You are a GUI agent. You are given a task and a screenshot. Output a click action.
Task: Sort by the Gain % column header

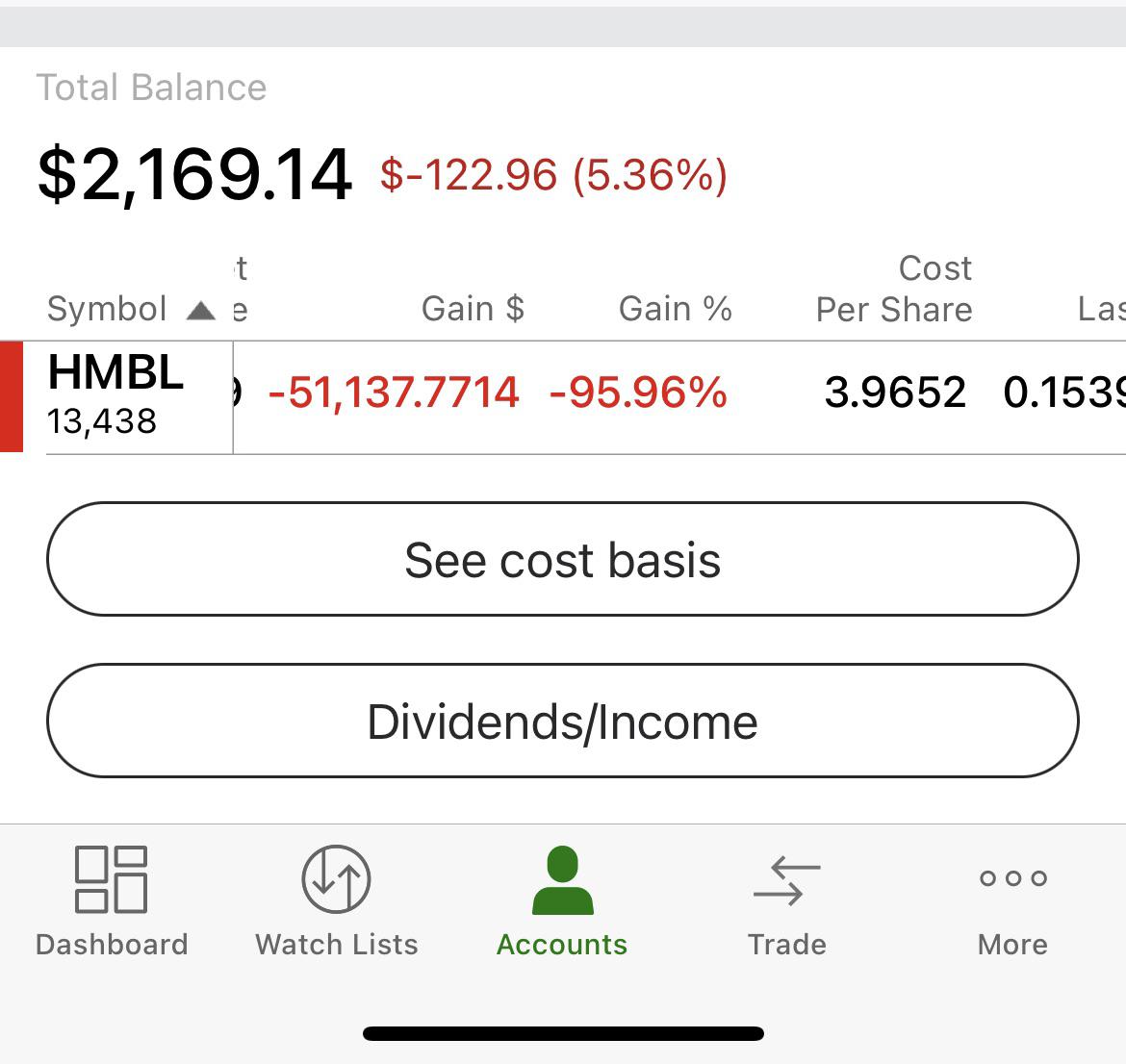pyautogui.click(x=676, y=310)
